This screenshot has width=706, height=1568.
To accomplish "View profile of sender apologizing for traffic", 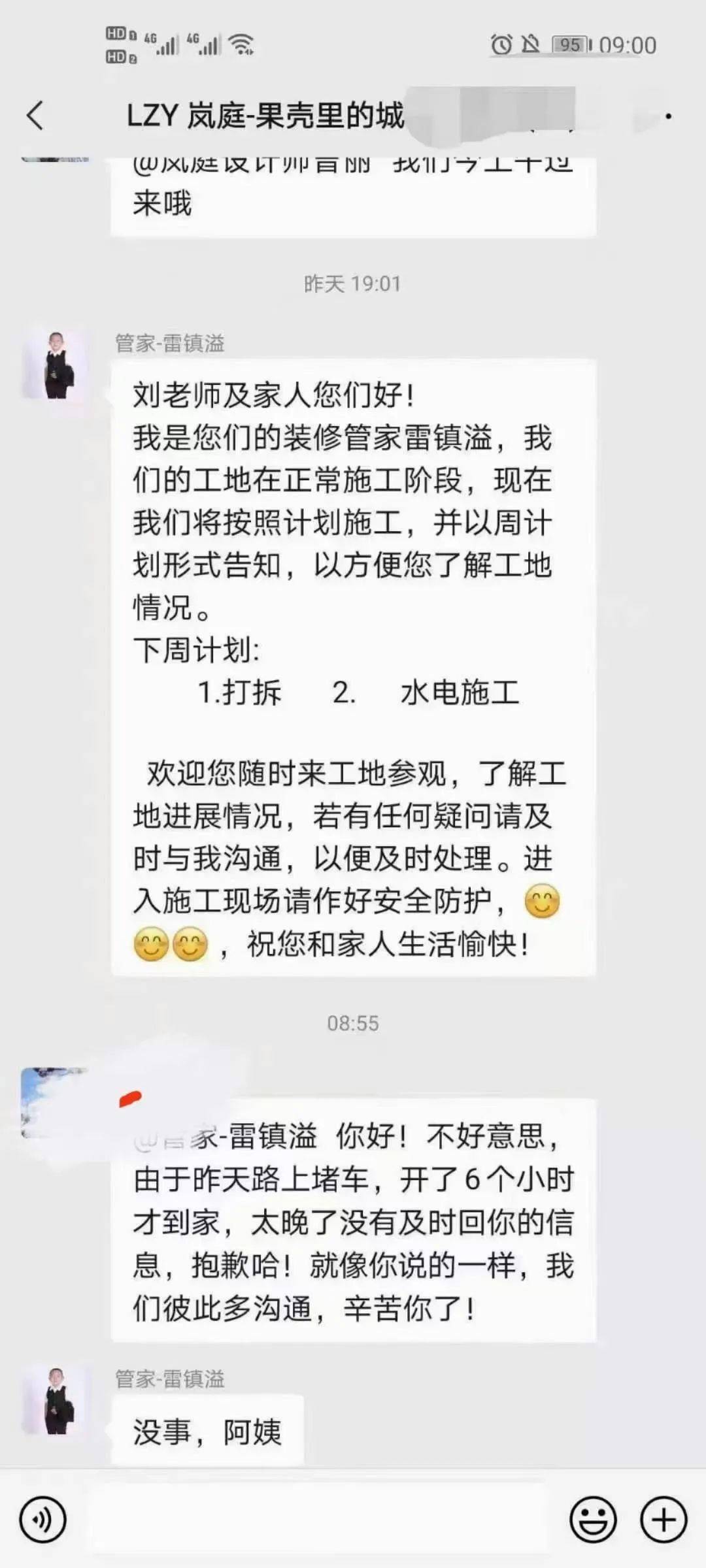I will pos(54,1102).
